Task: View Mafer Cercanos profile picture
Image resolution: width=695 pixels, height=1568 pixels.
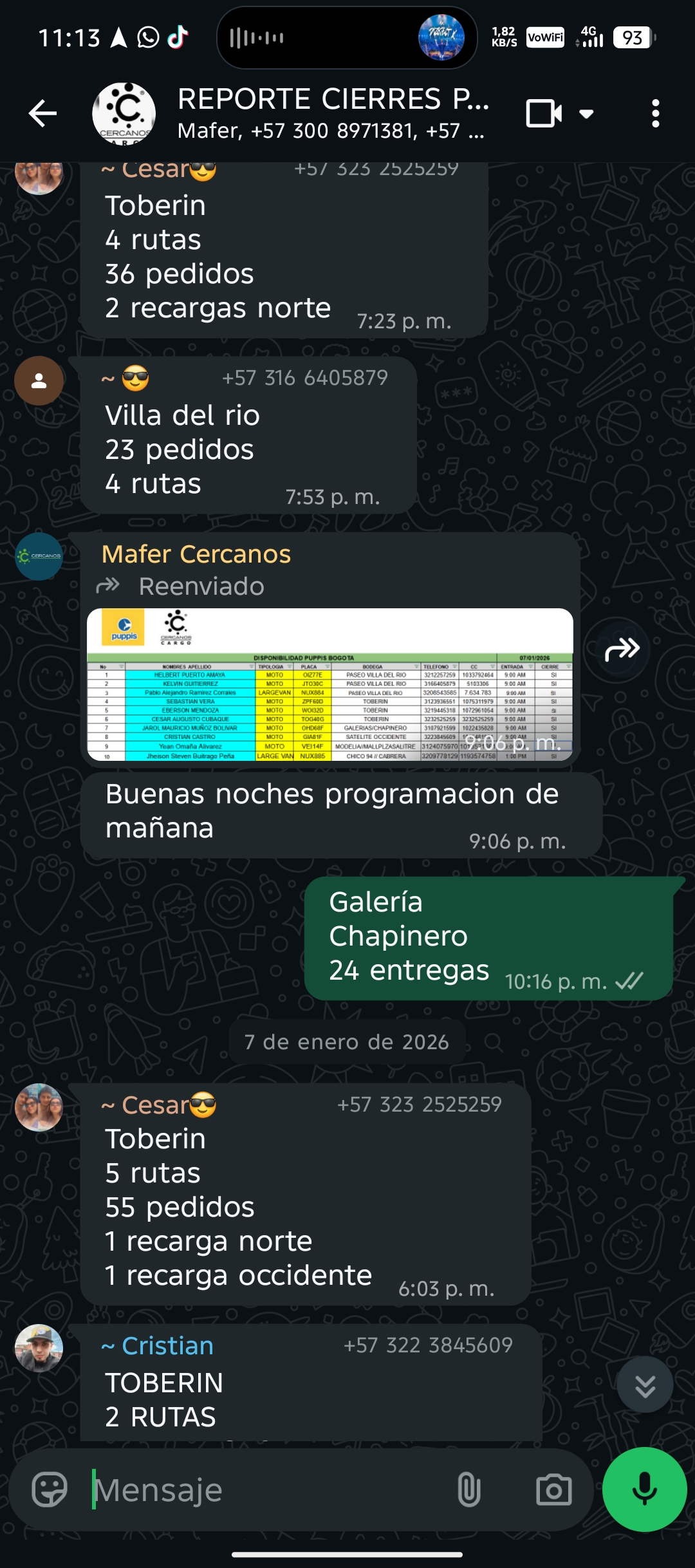Action: 39,556
